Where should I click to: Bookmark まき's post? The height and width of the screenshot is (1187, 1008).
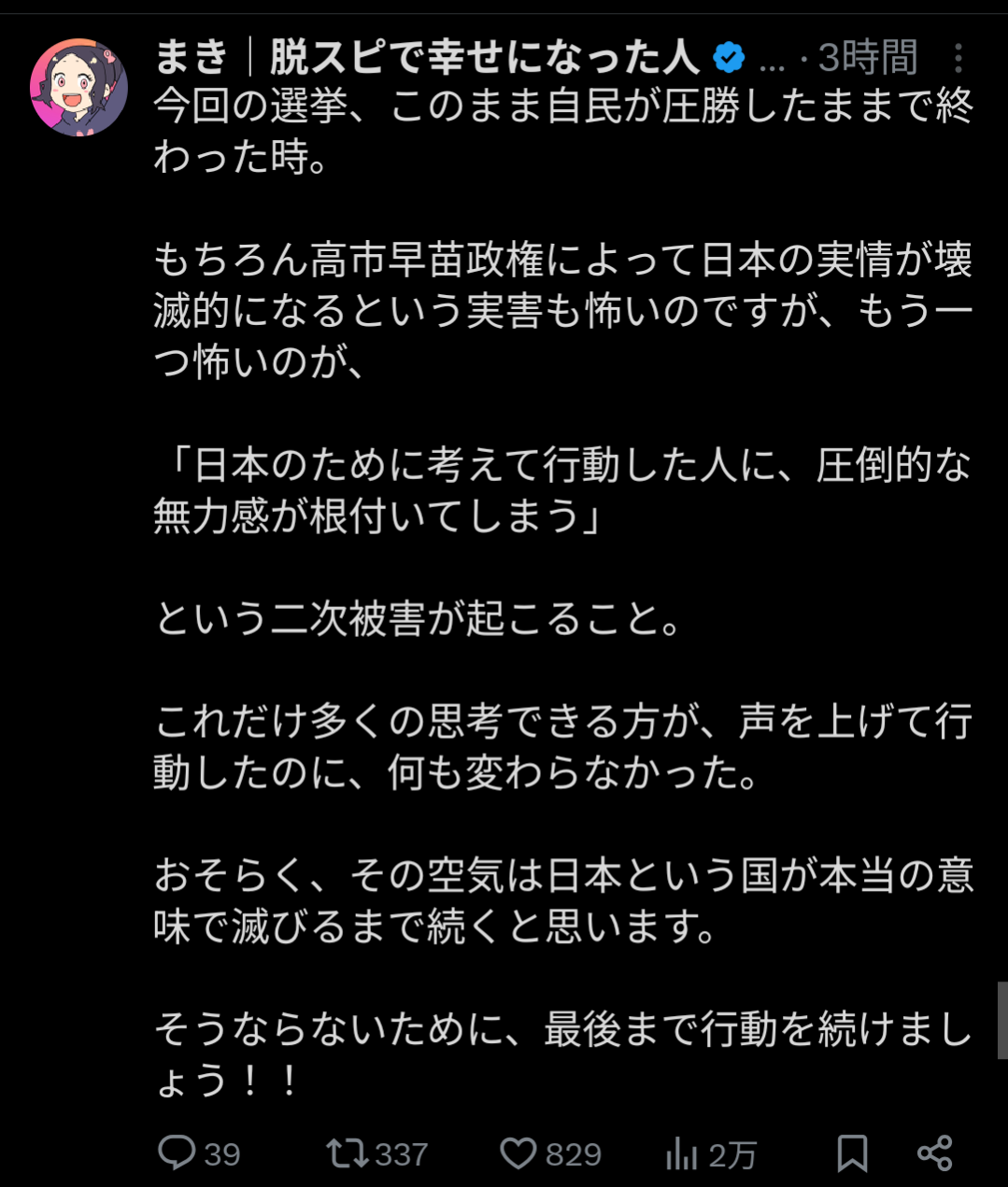pyautogui.click(x=852, y=1153)
